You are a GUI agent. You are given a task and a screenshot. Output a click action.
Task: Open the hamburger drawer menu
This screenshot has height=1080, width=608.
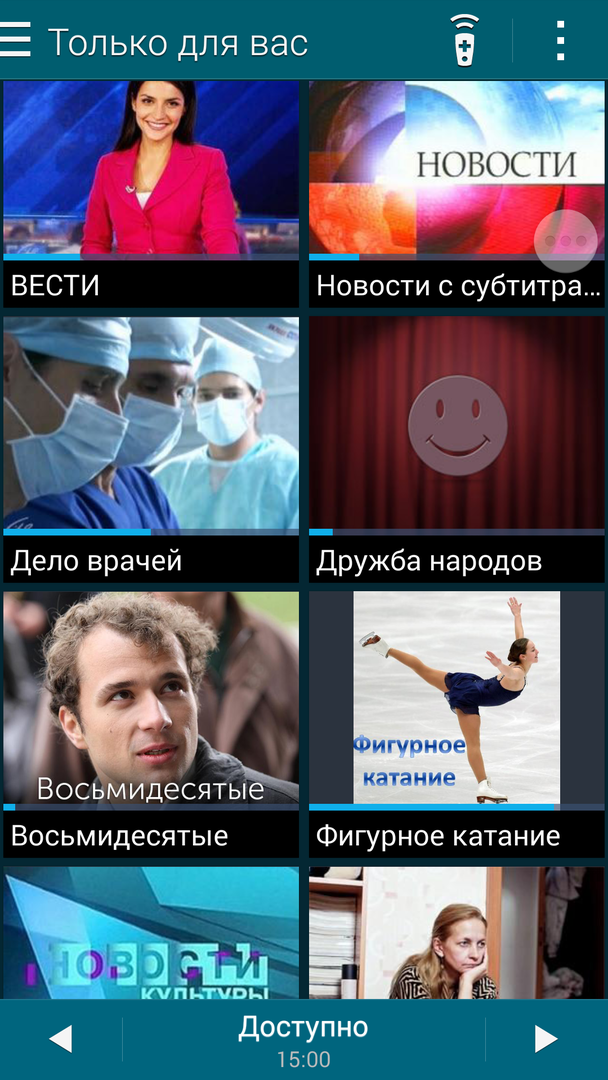(16, 40)
